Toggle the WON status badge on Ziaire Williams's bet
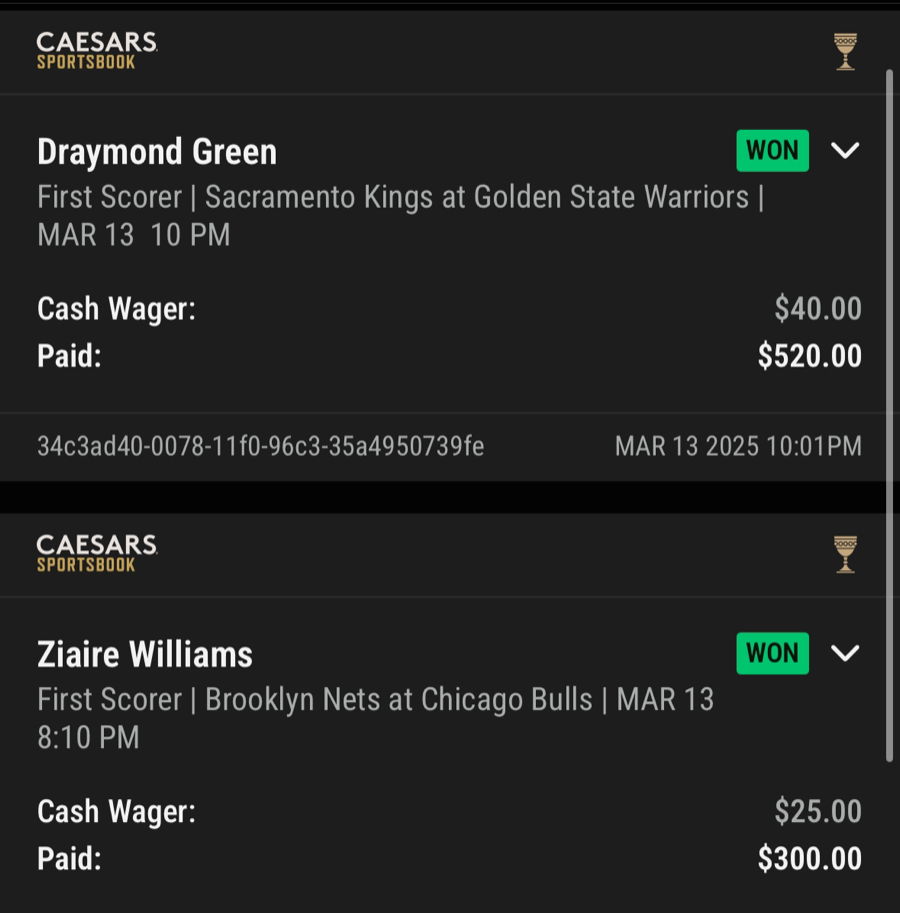The image size is (900, 913). click(x=772, y=653)
